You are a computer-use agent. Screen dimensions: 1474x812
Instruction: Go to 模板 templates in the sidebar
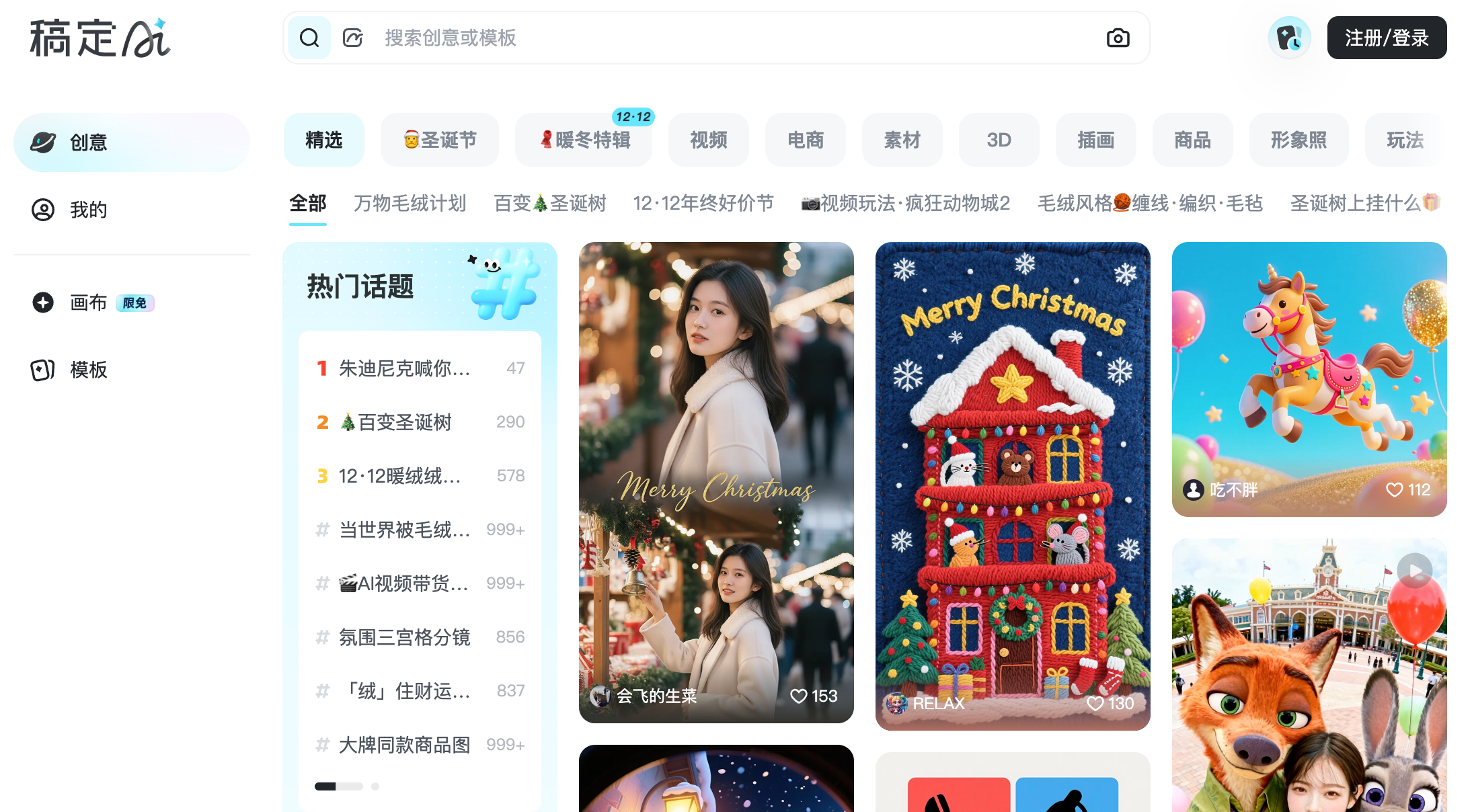click(88, 370)
